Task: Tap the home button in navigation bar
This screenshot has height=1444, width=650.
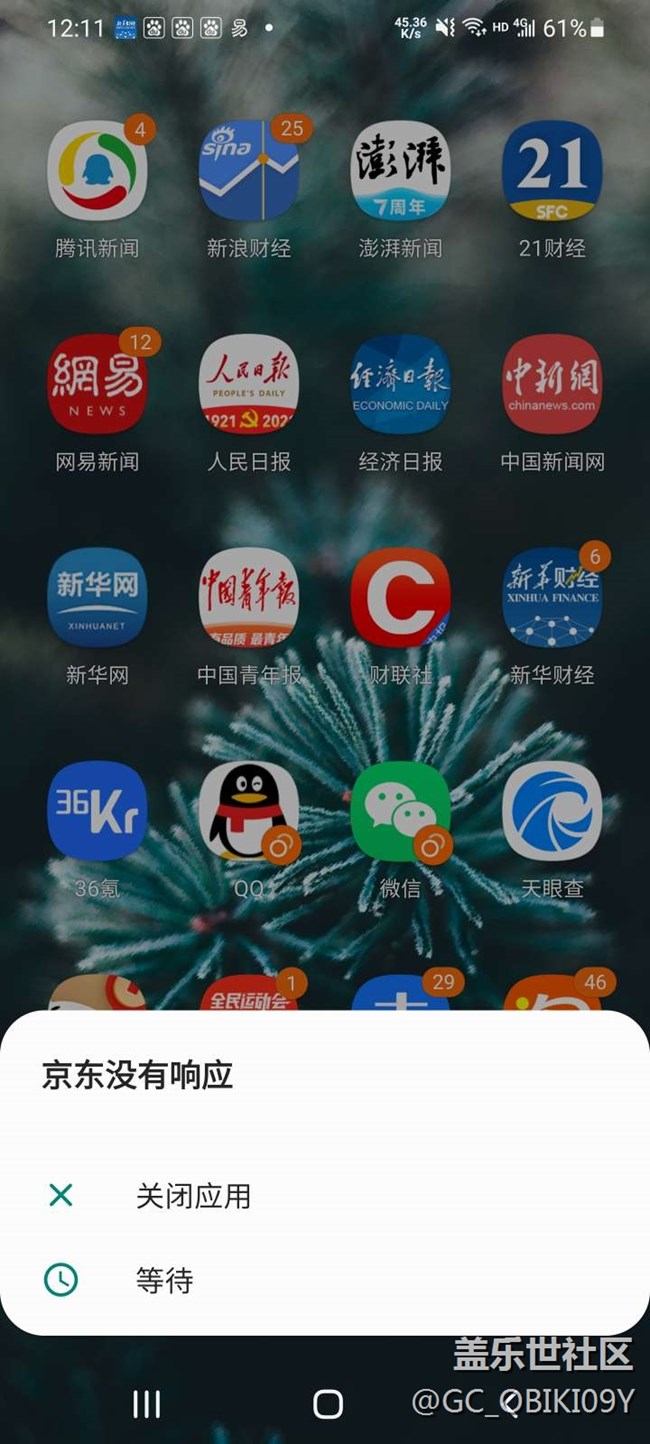Action: pyautogui.click(x=328, y=1404)
